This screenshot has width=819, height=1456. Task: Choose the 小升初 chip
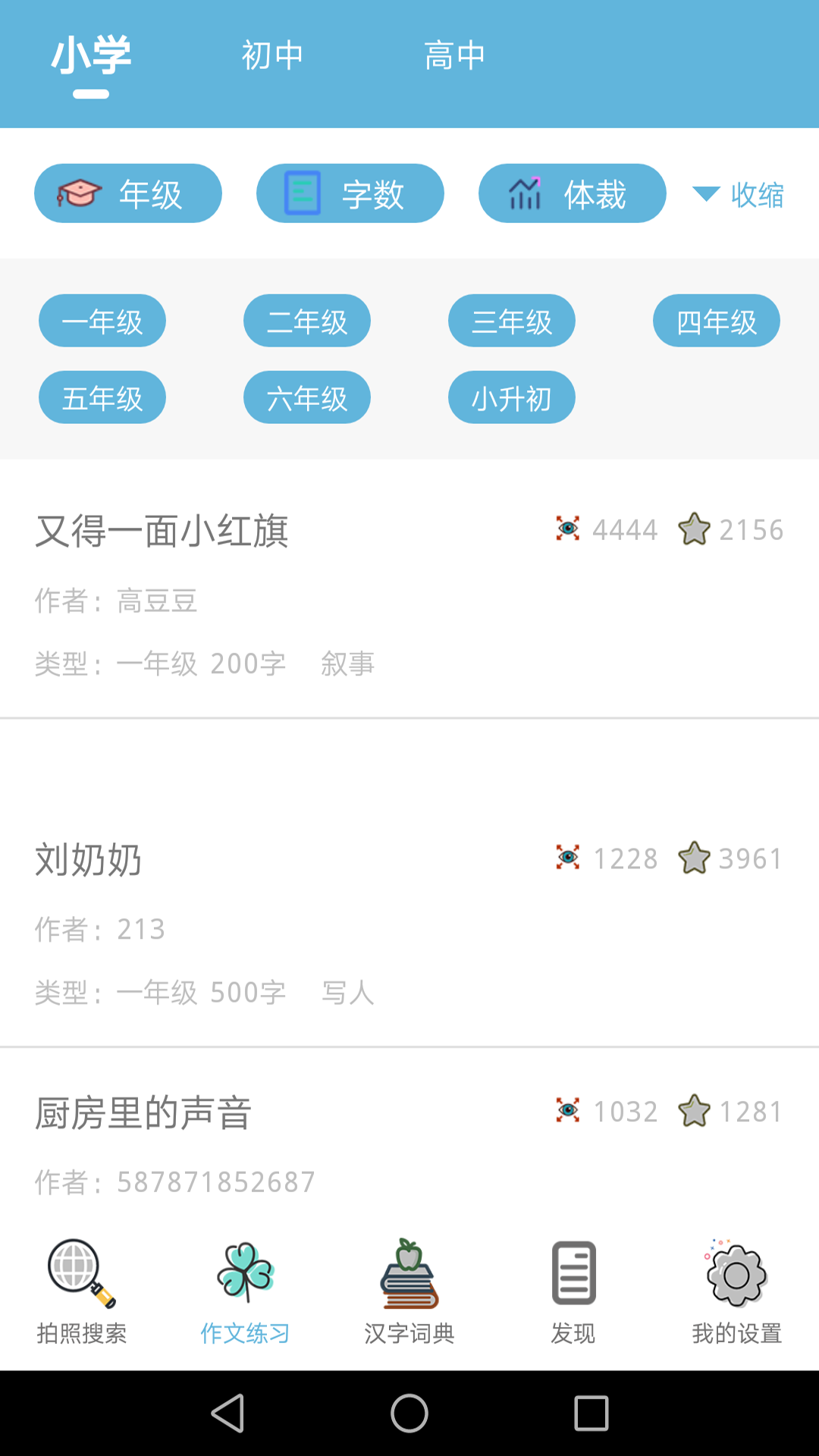point(512,397)
